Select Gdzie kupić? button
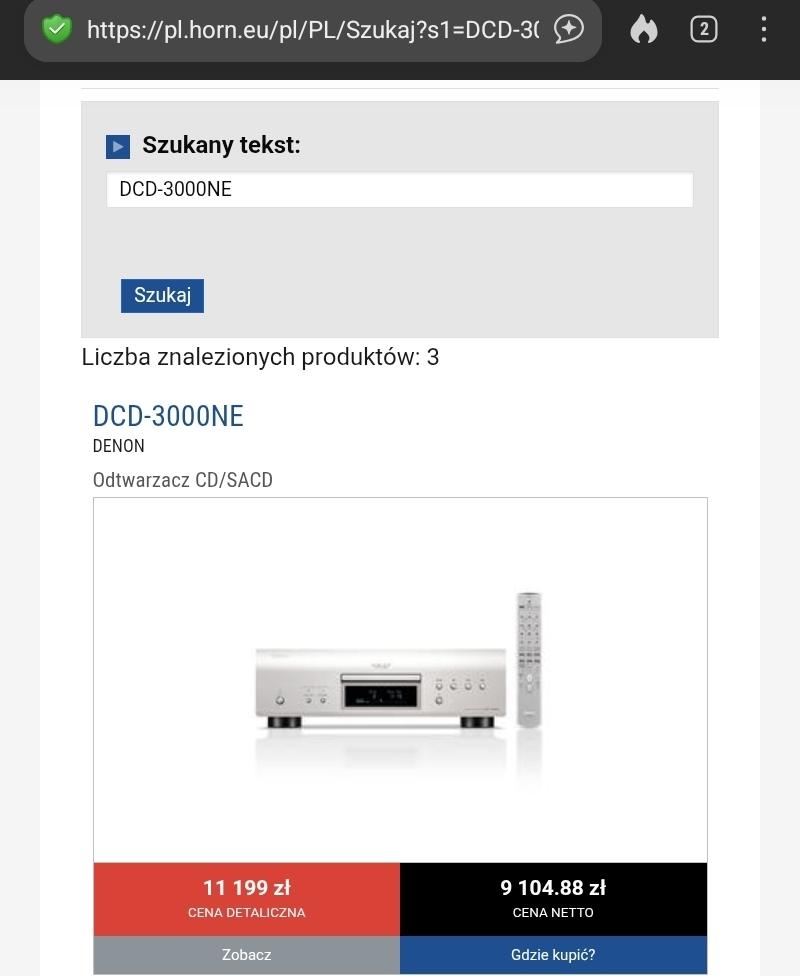This screenshot has width=800, height=976. (553, 955)
